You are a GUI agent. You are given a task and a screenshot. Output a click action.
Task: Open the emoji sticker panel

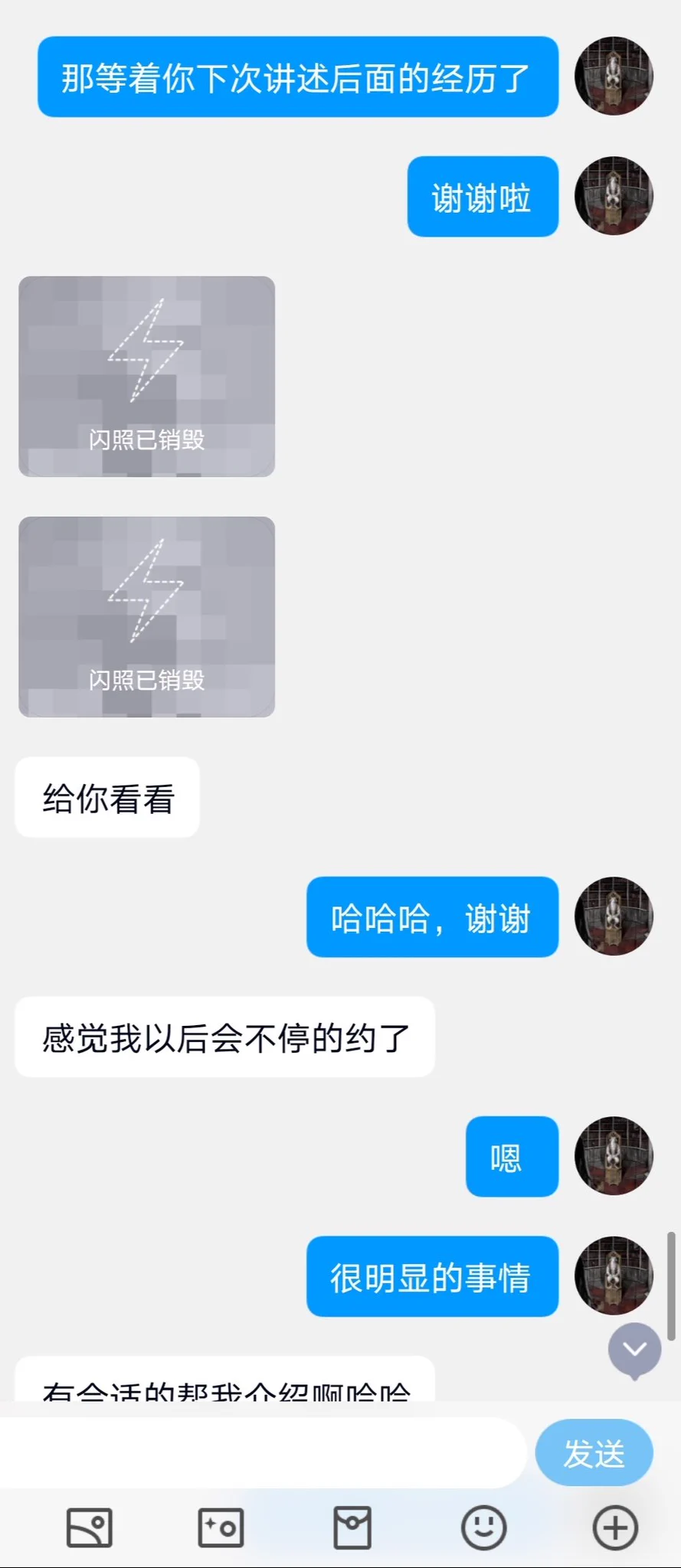point(483,1527)
